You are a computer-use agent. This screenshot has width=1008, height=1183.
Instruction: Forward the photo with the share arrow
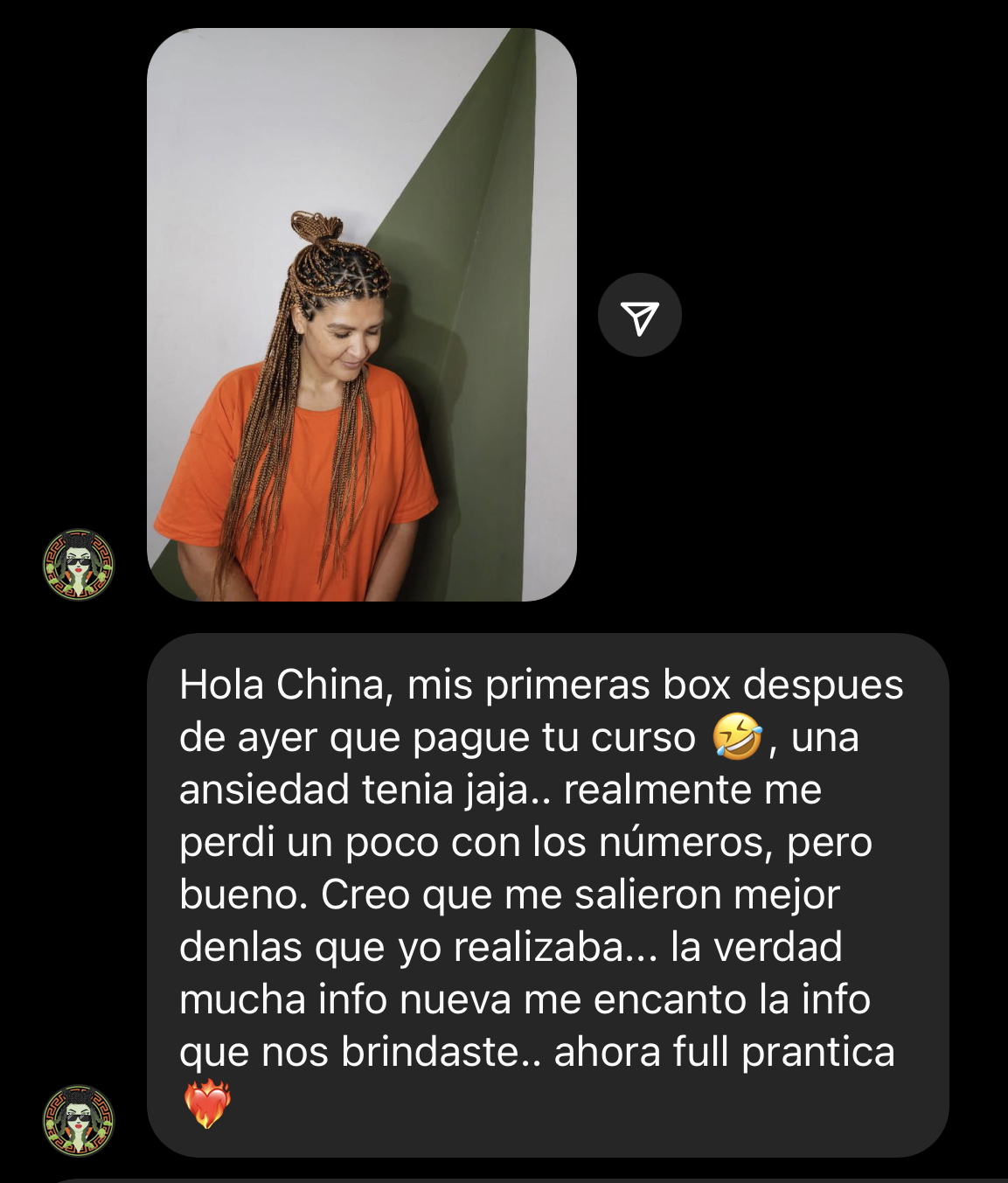pos(639,316)
